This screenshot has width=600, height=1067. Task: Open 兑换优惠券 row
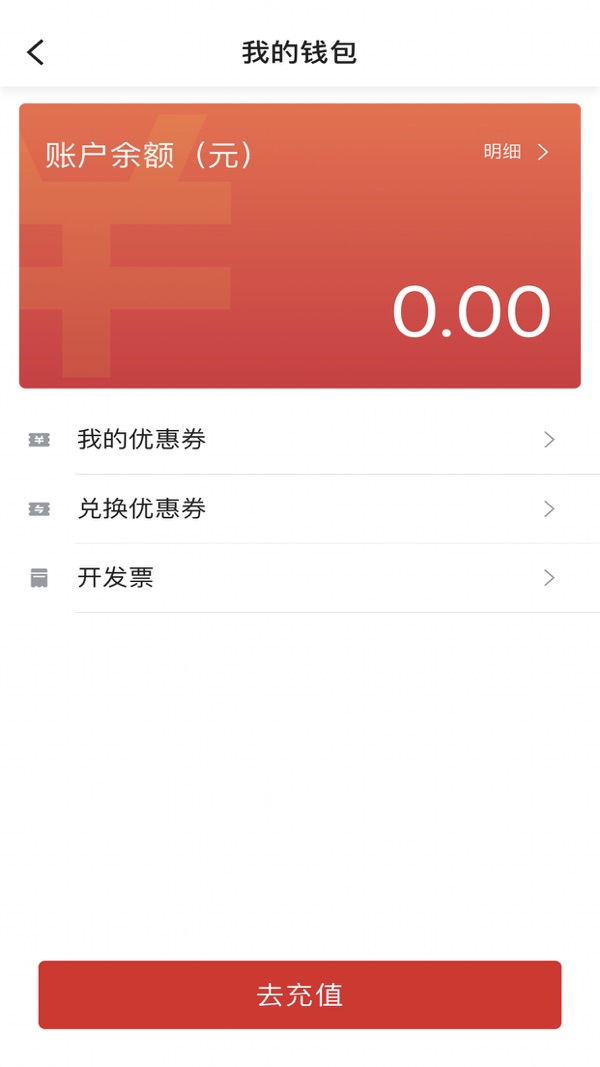tap(300, 509)
